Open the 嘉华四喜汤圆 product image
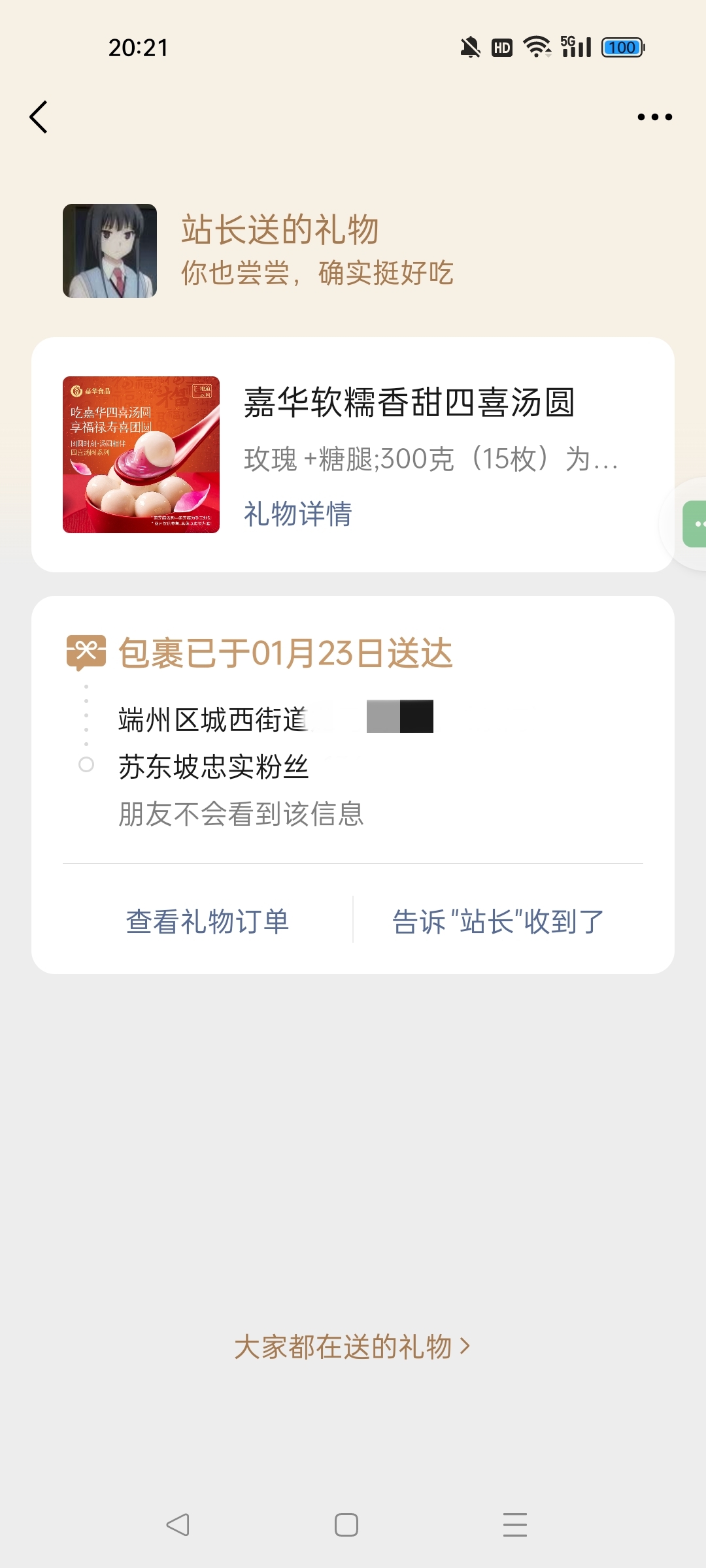The image size is (706, 1568). click(141, 455)
